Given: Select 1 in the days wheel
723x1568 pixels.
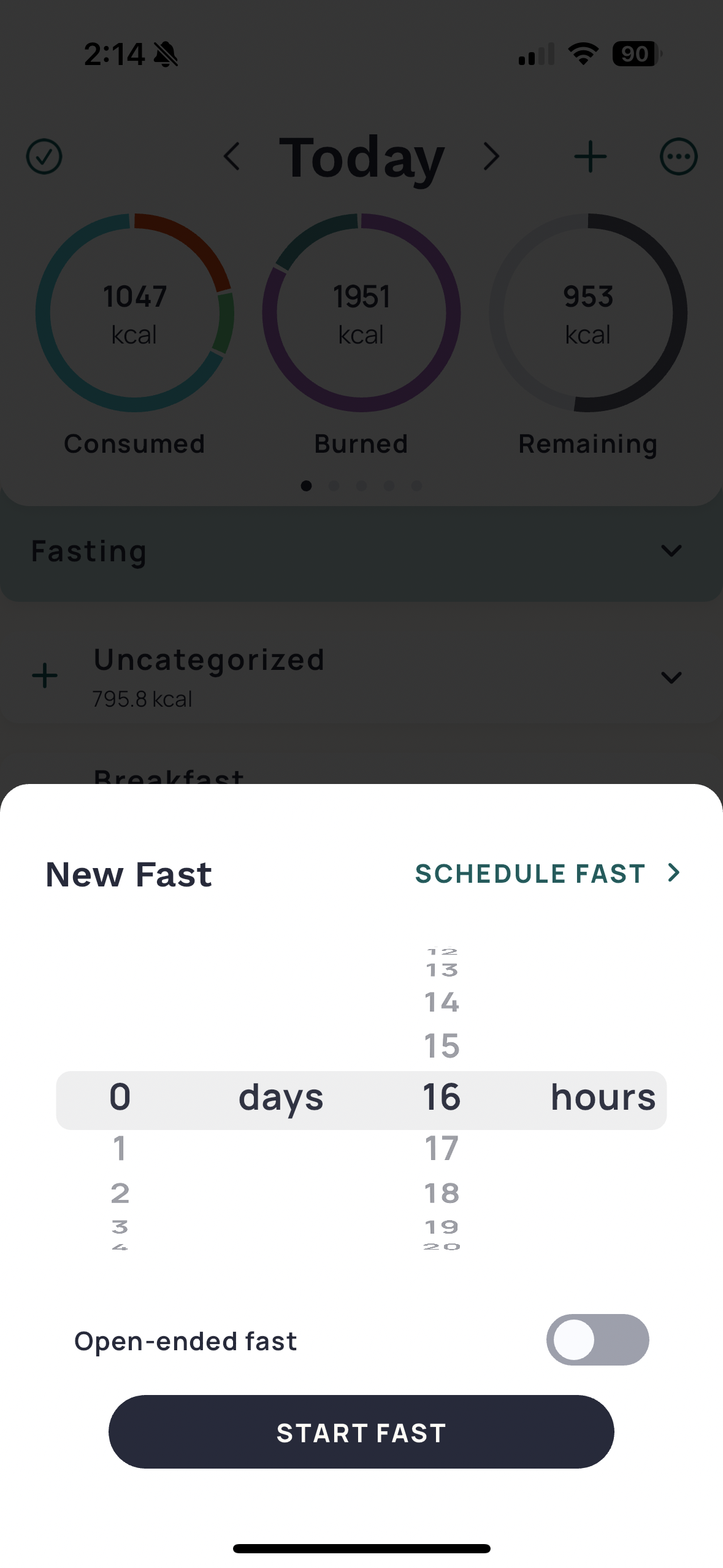Looking at the screenshot, I should [120, 1149].
